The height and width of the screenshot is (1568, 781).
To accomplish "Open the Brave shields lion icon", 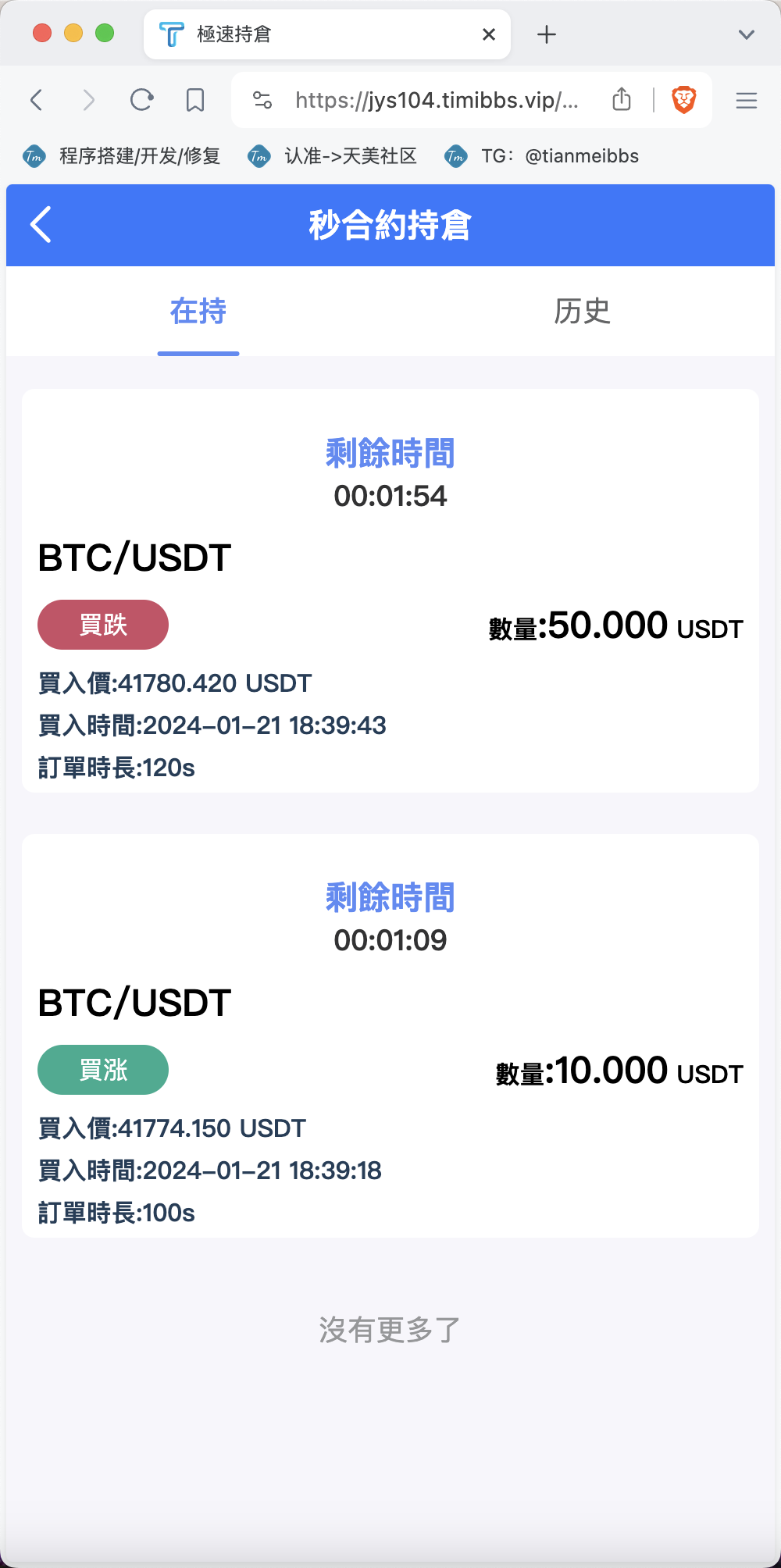I will coord(684,100).
